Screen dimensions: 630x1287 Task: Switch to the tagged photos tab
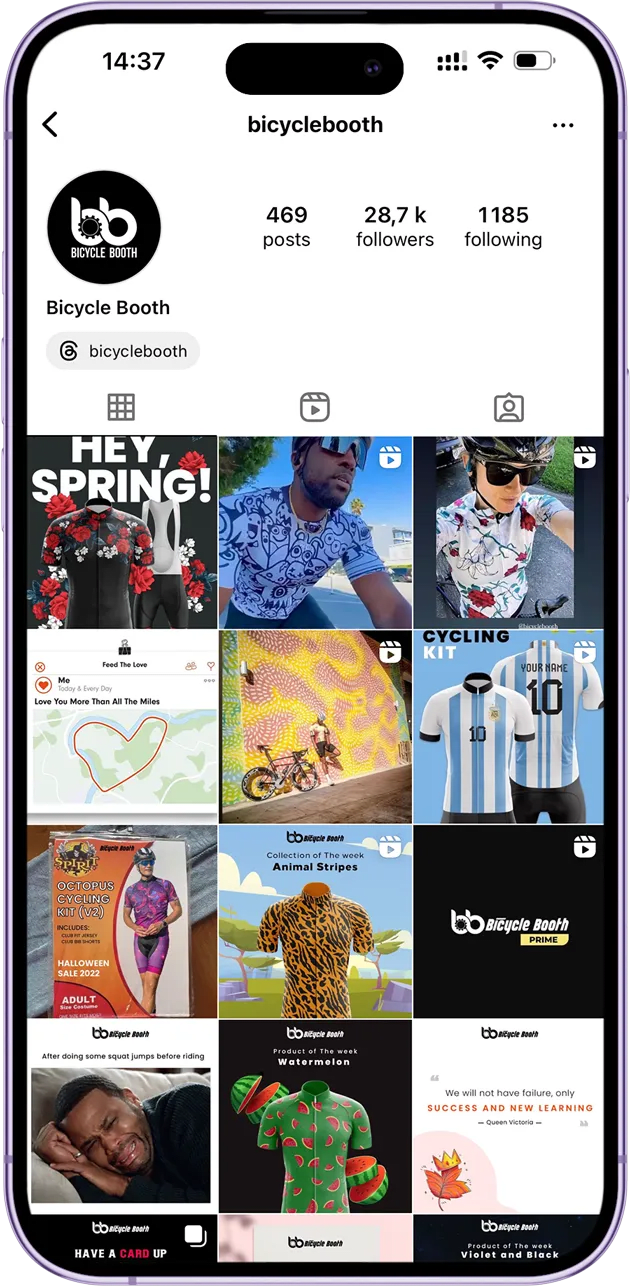(x=508, y=407)
